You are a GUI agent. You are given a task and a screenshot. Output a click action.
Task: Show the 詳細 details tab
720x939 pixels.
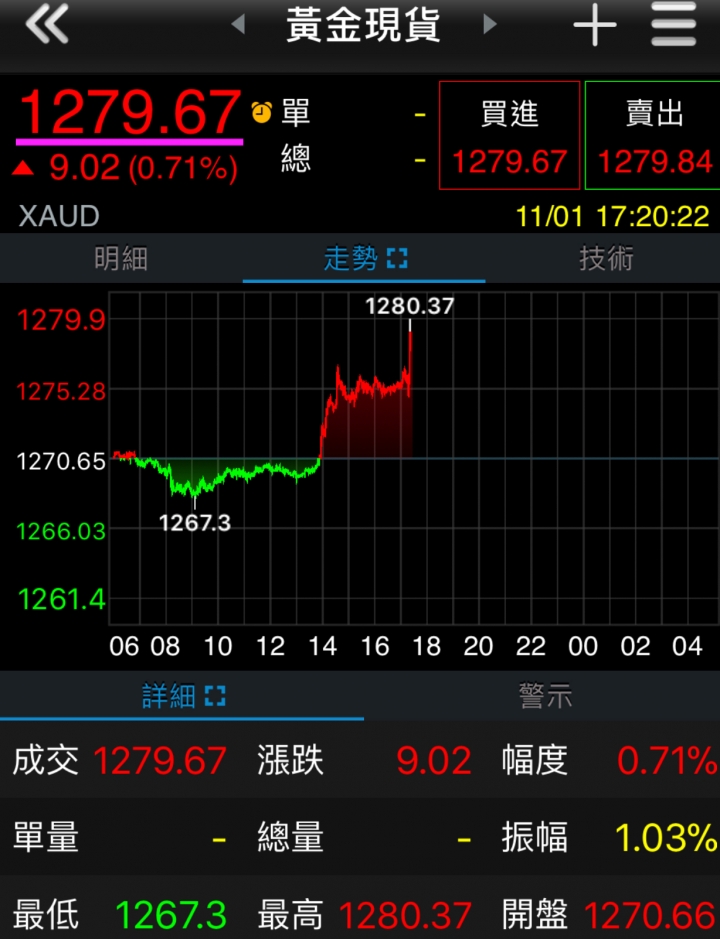tap(182, 696)
